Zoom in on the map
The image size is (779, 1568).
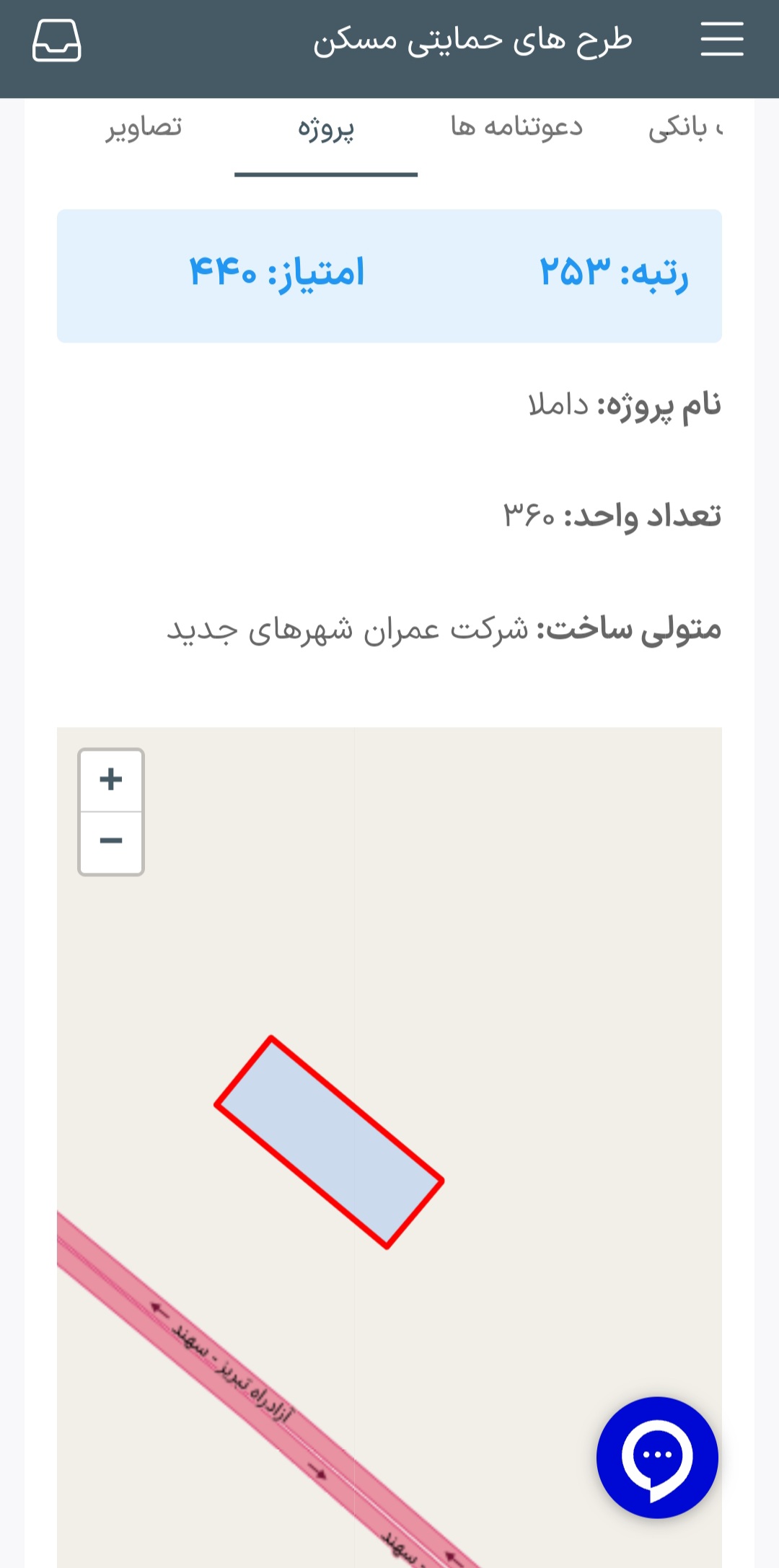pyautogui.click(x=111, y=780)
